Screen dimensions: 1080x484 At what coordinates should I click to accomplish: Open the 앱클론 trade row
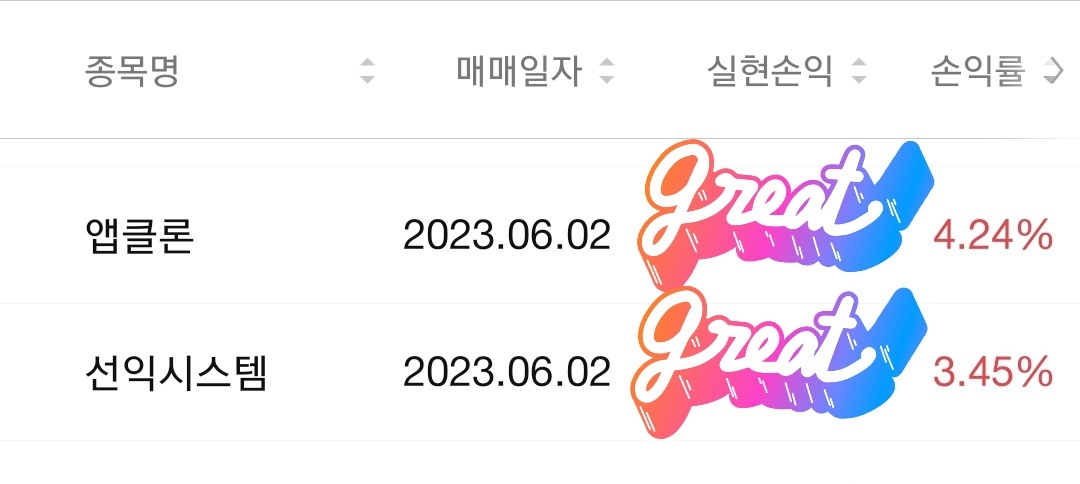click(140, 236)
